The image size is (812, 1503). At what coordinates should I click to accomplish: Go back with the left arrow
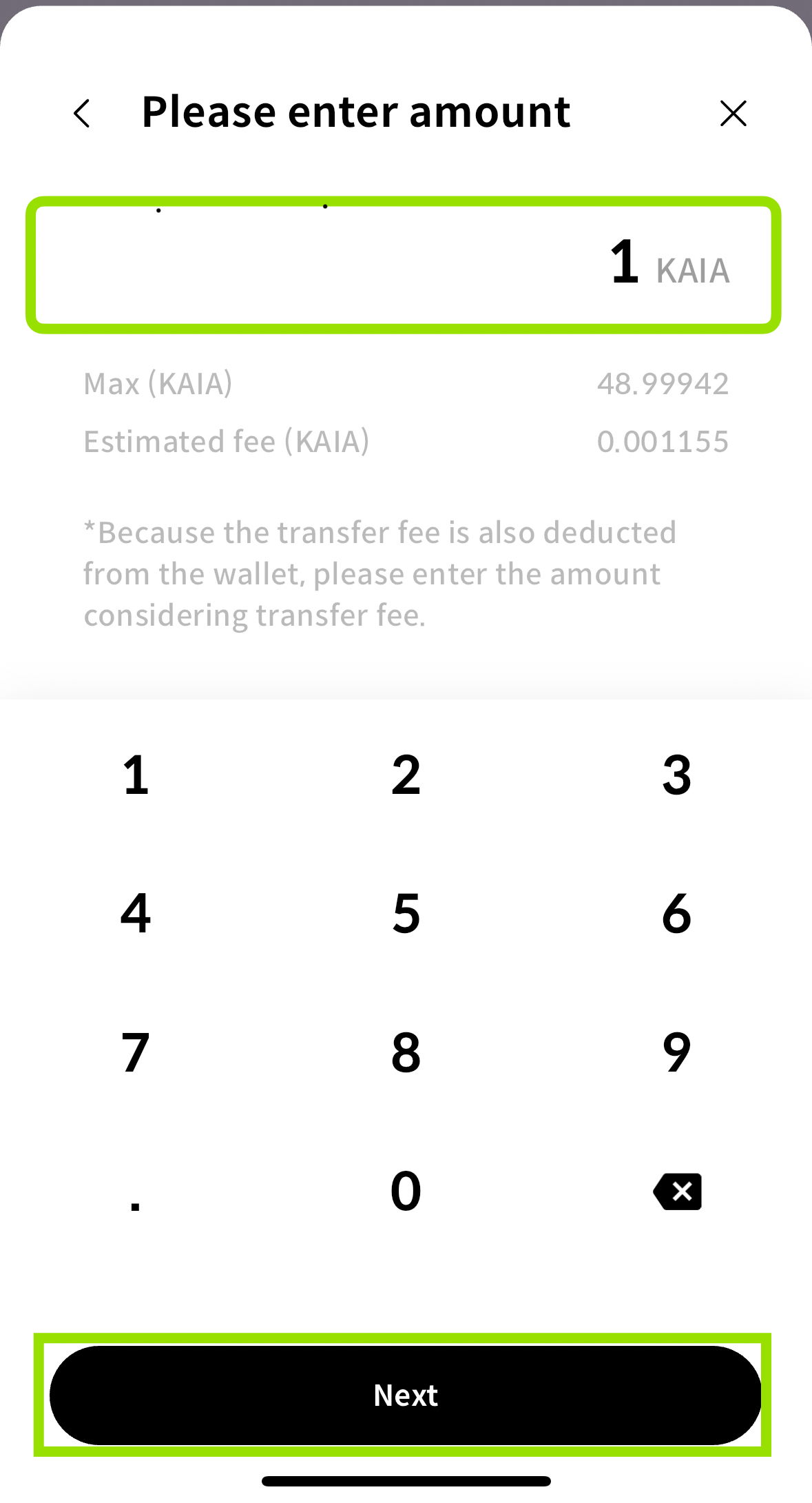point(82,114)
